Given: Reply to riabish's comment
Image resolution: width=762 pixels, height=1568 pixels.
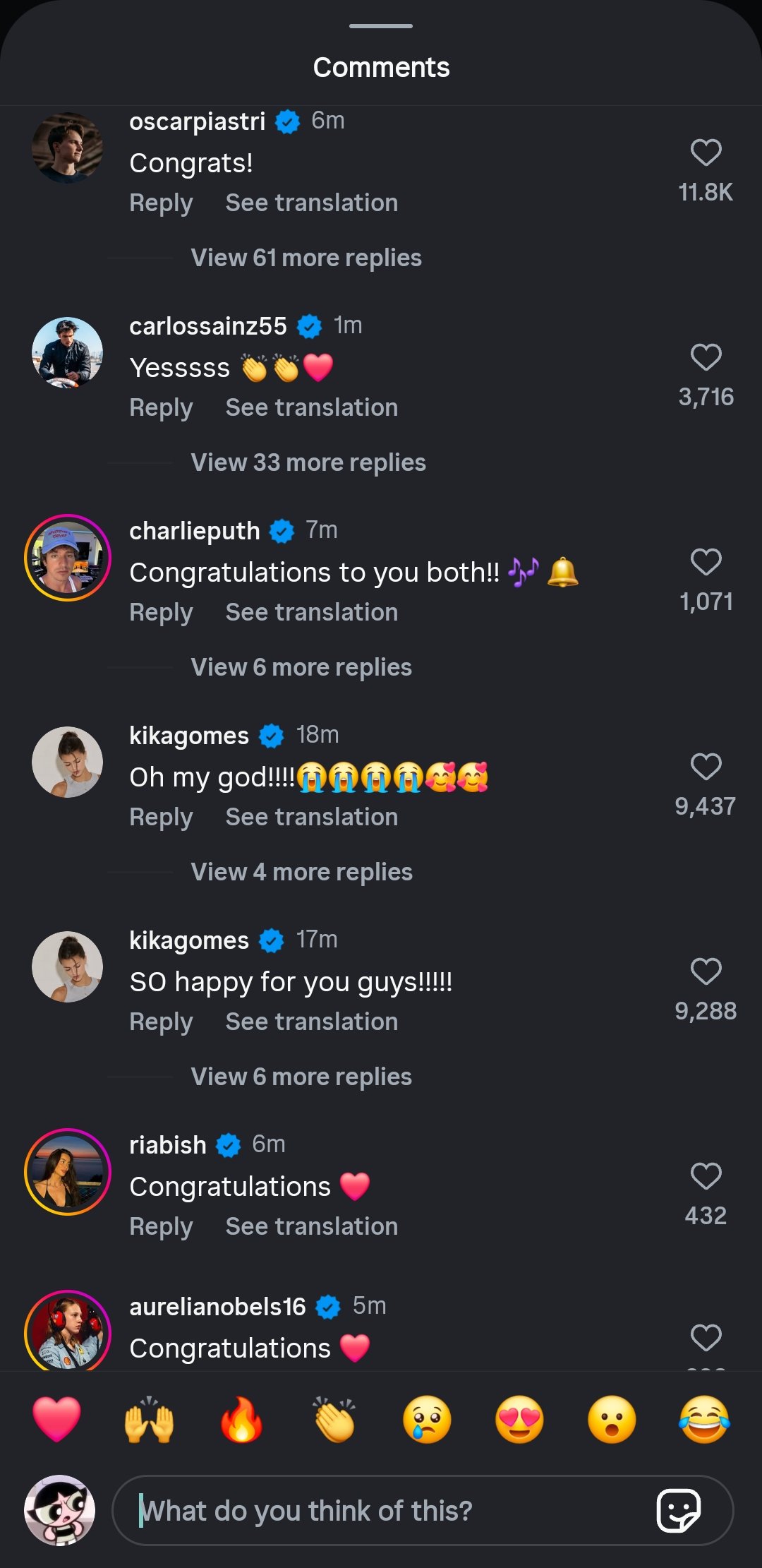Looking at the screenshot, I should tap(161, 1227).
